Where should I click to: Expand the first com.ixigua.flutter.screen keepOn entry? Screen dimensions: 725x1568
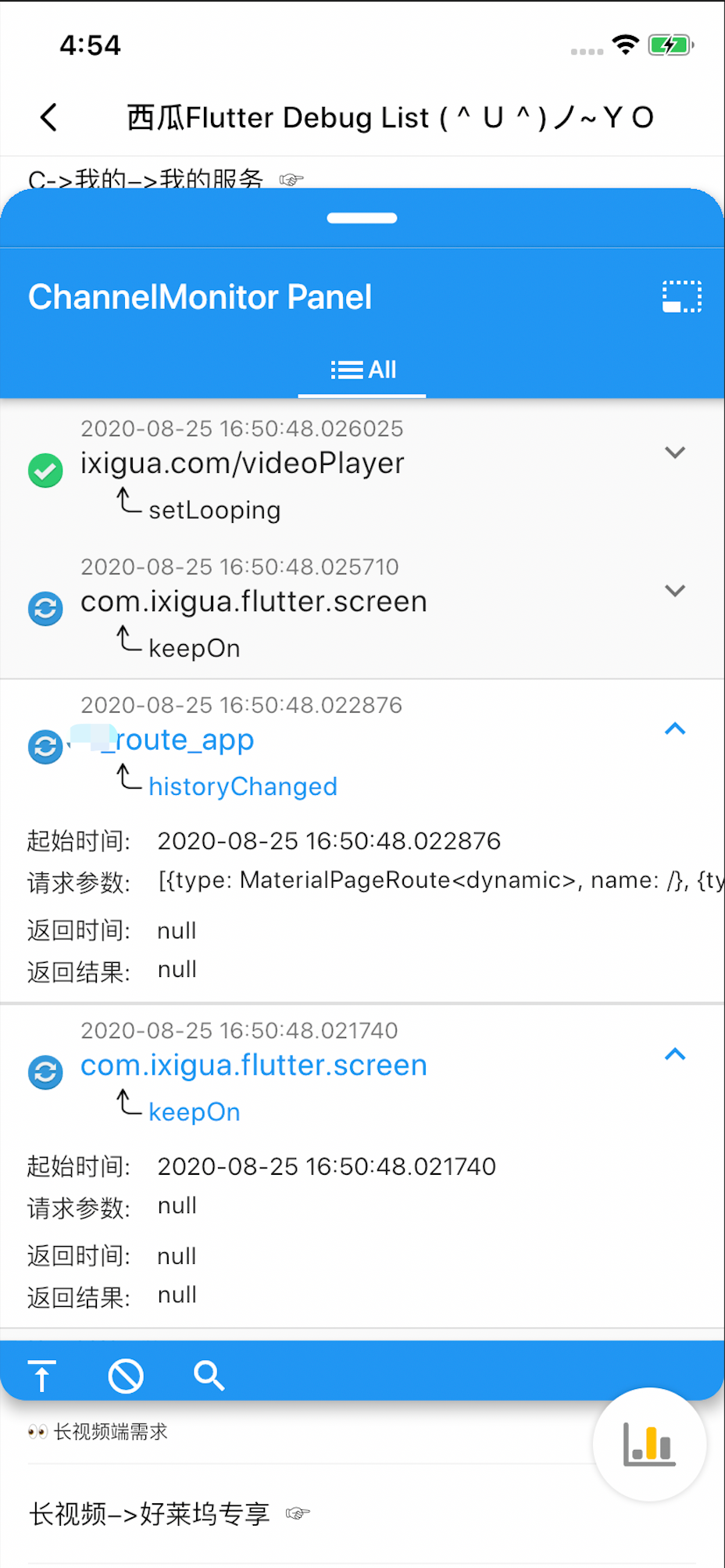pos(674,591)
